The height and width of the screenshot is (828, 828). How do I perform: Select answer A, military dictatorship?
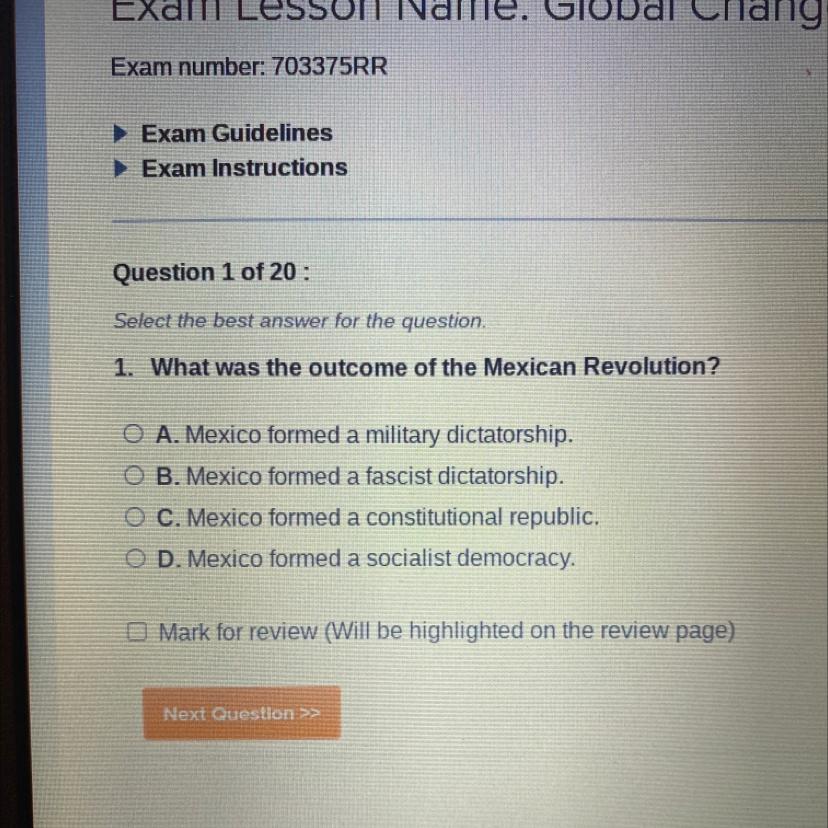tap(133, 435)
